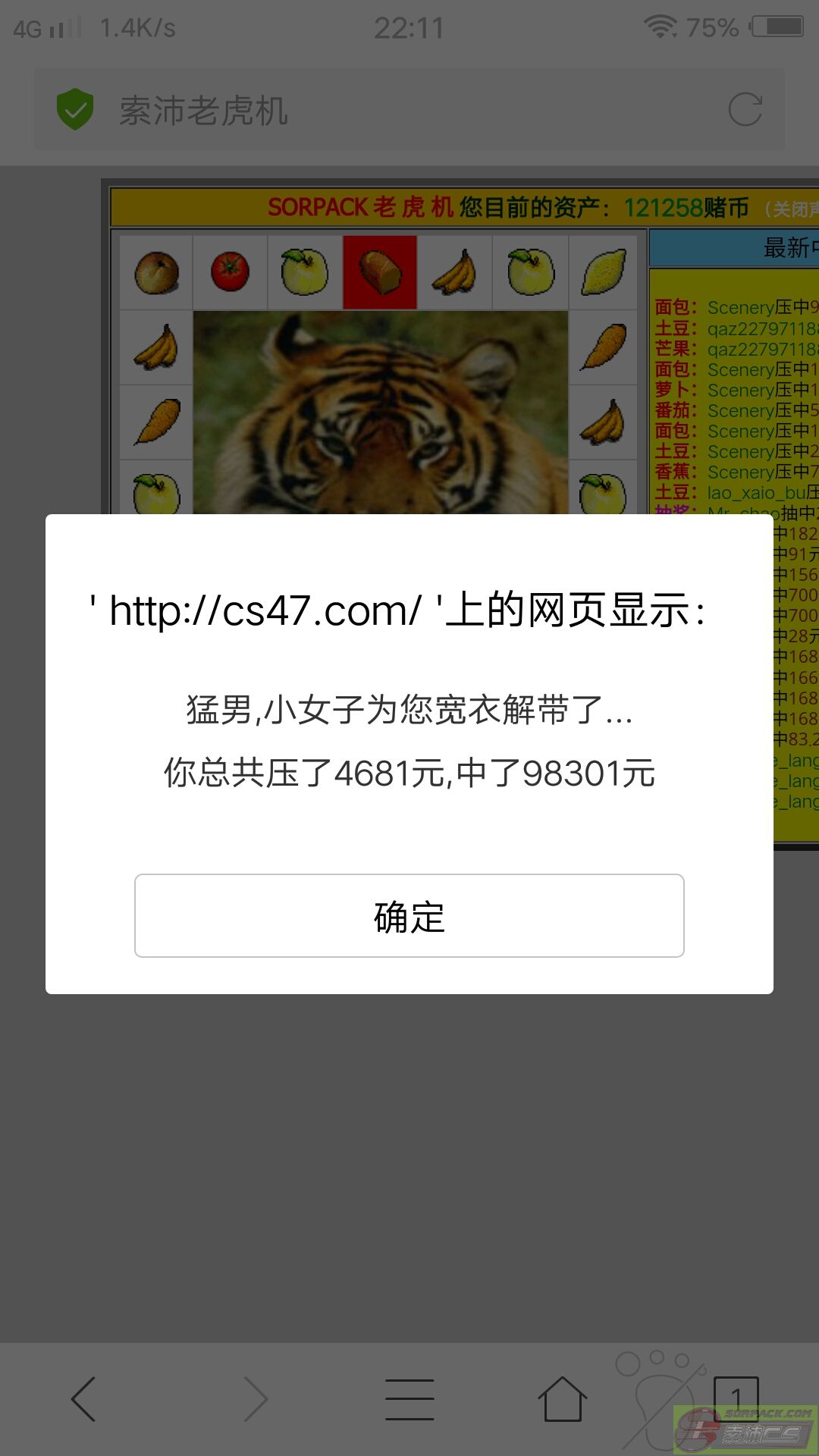Reload the page with the refresh icon
Screen dimensions: 819x1456
745,110
